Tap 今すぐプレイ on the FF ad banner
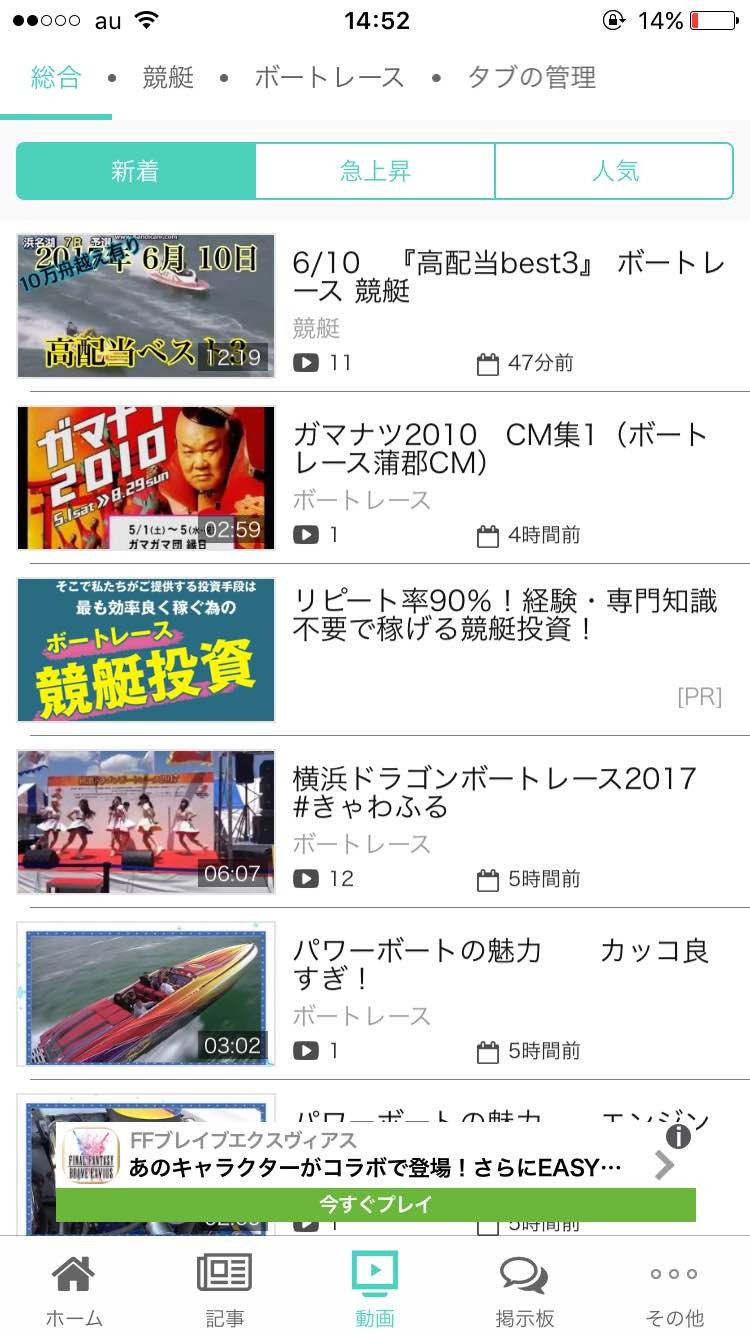The image size is (750, 1334). click(x=375, y=1204)
